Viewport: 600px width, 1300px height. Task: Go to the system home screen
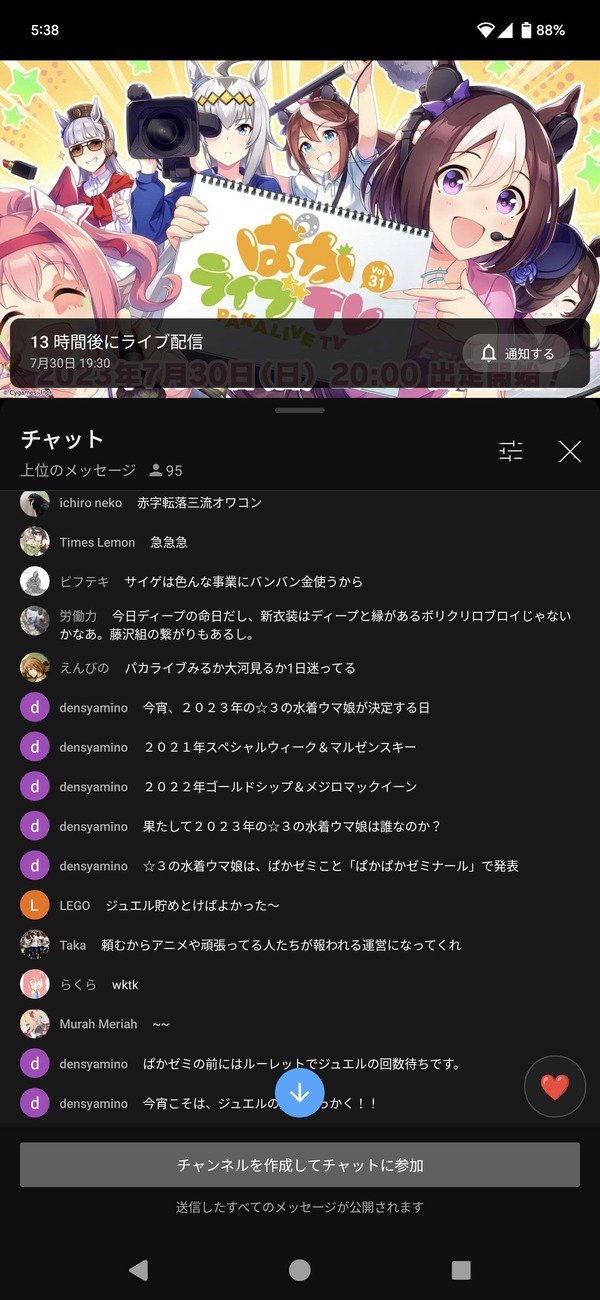300,1270
